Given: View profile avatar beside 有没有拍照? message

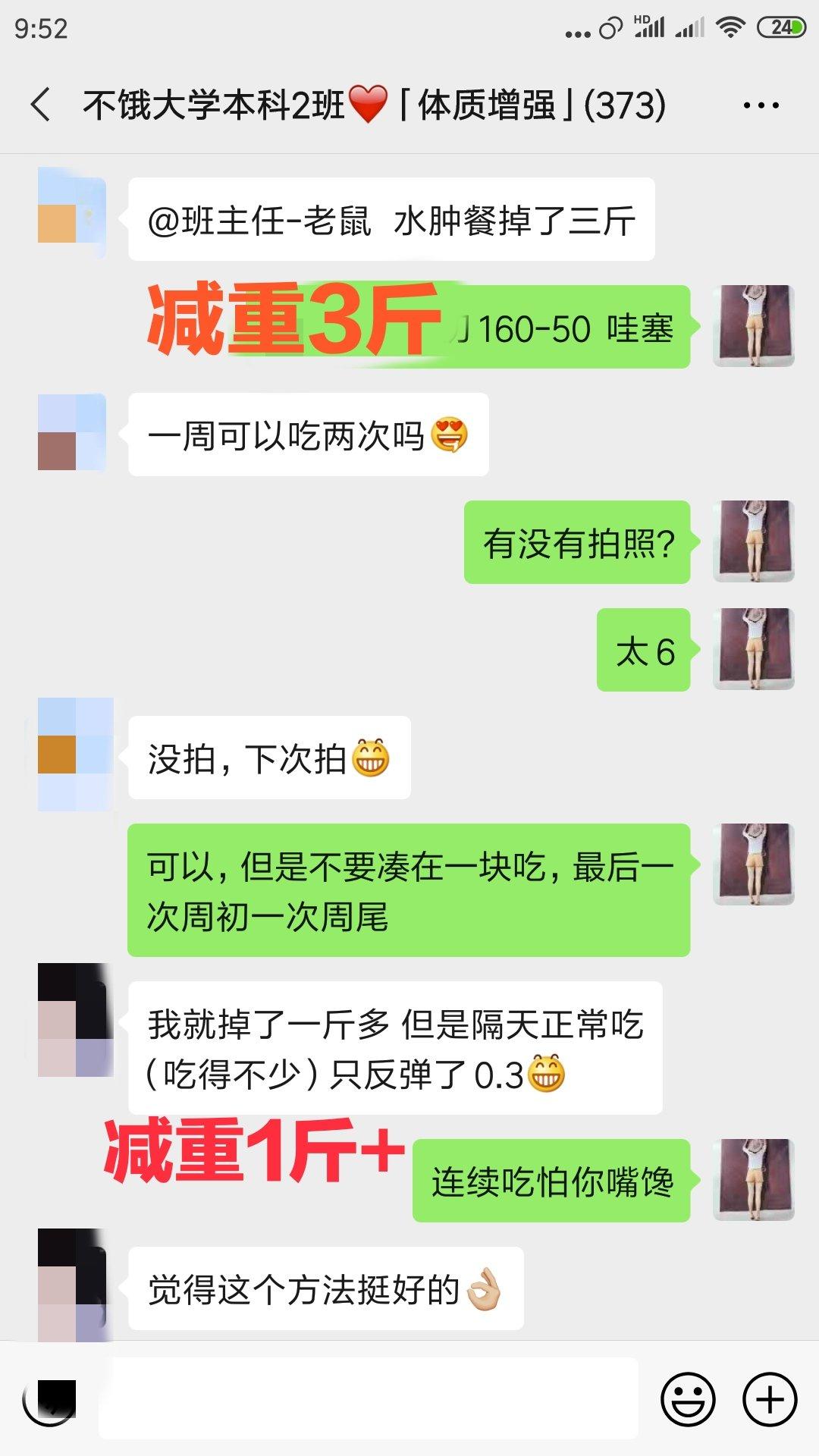Looking at the screenshot, I should [753, 541].
